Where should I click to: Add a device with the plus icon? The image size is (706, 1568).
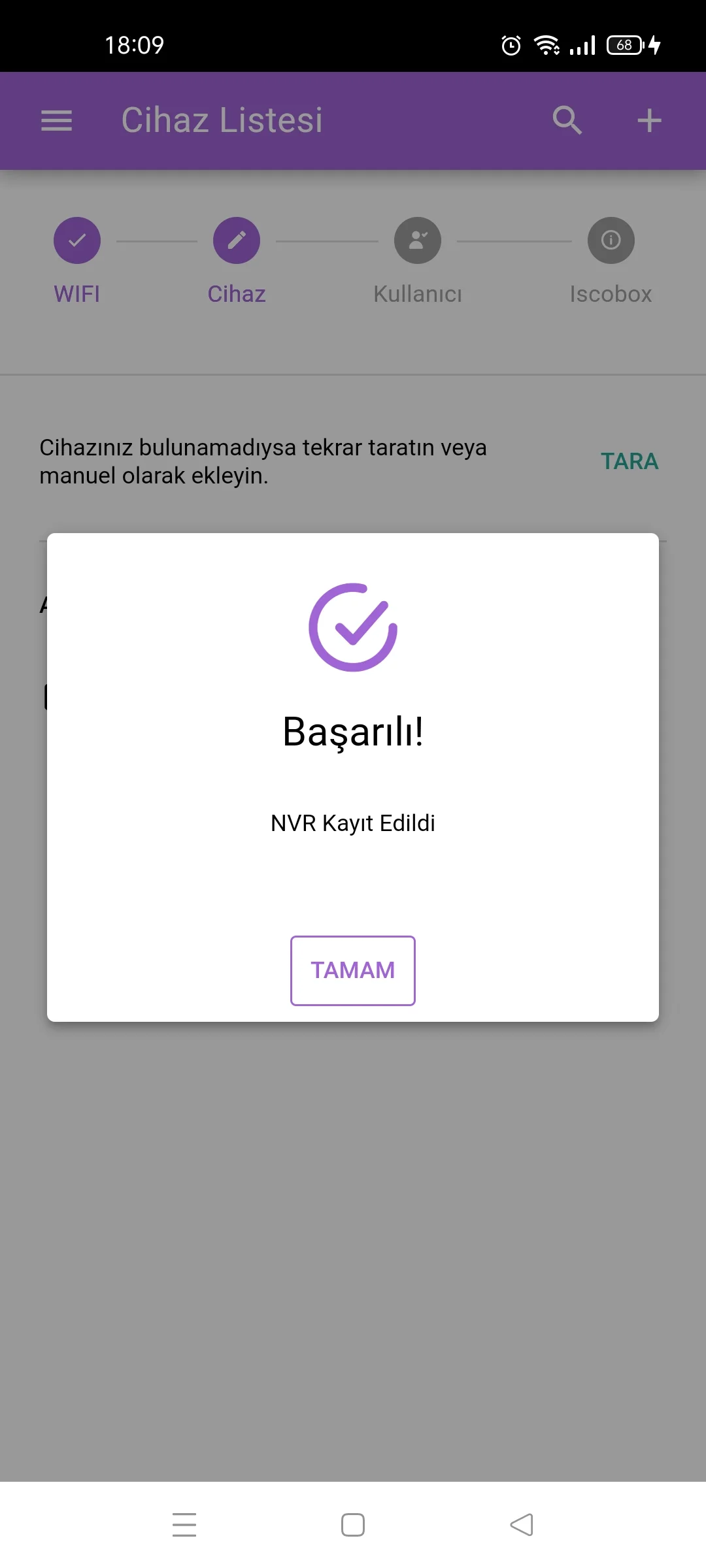(x=649, y=121)
